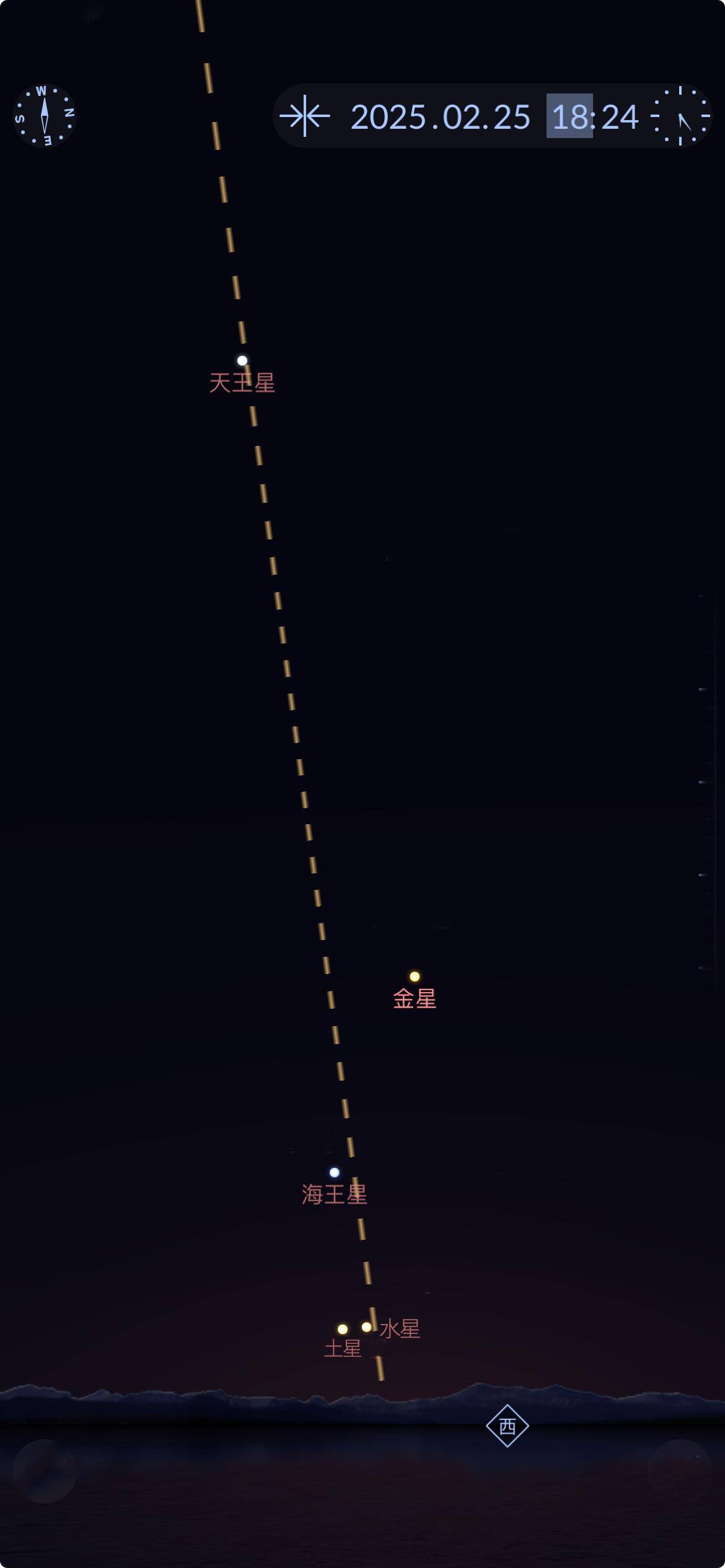
Task: Select planet 土星 (Saturn)
Action: (343, 1330)
